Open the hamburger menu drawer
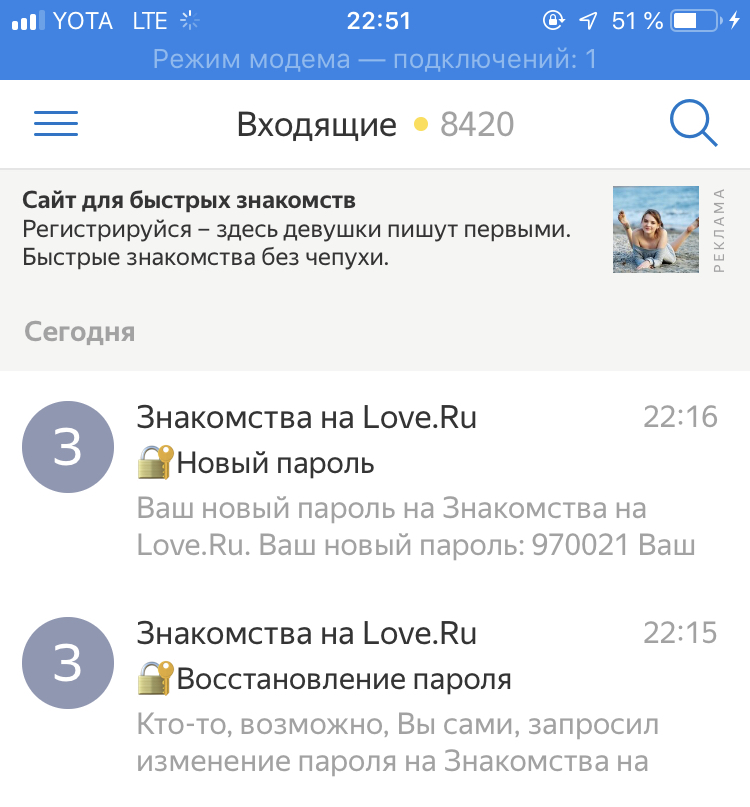This screenshot has height=807, width=750. 56,124
